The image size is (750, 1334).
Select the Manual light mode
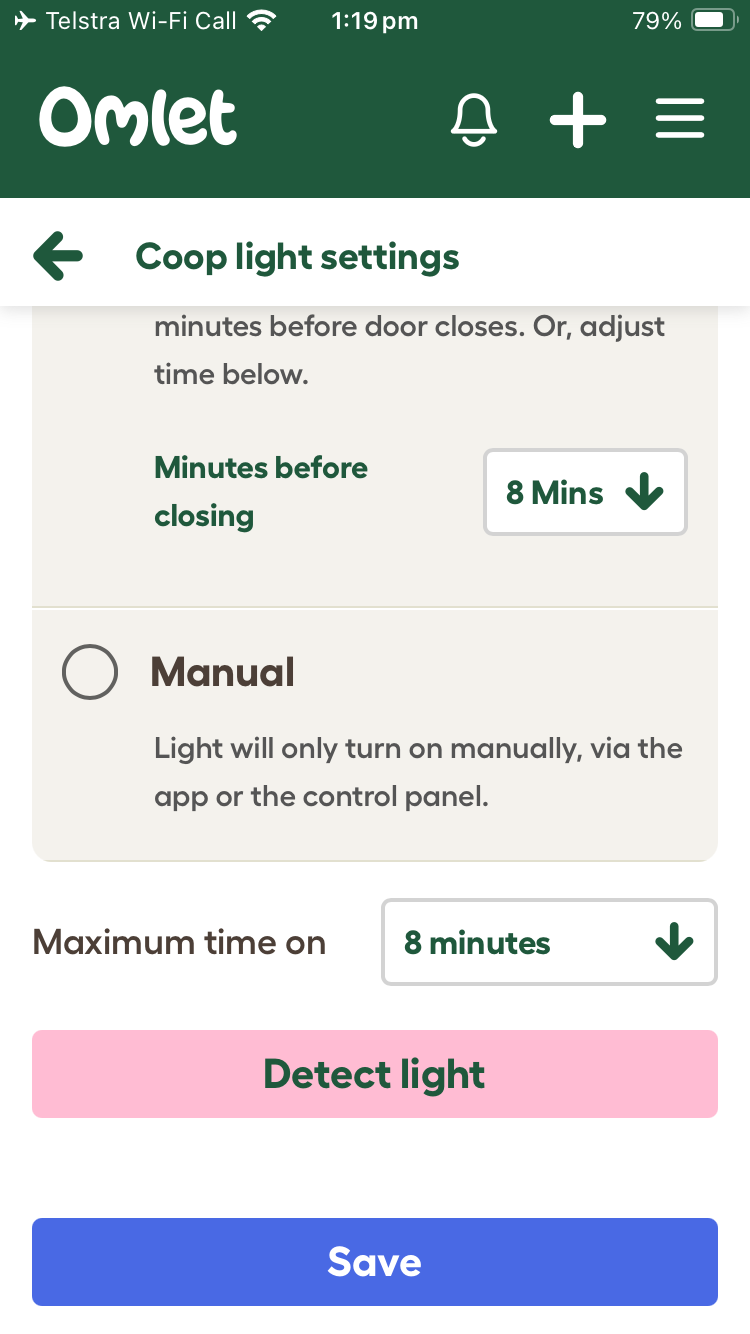click(x=90, y=672)
